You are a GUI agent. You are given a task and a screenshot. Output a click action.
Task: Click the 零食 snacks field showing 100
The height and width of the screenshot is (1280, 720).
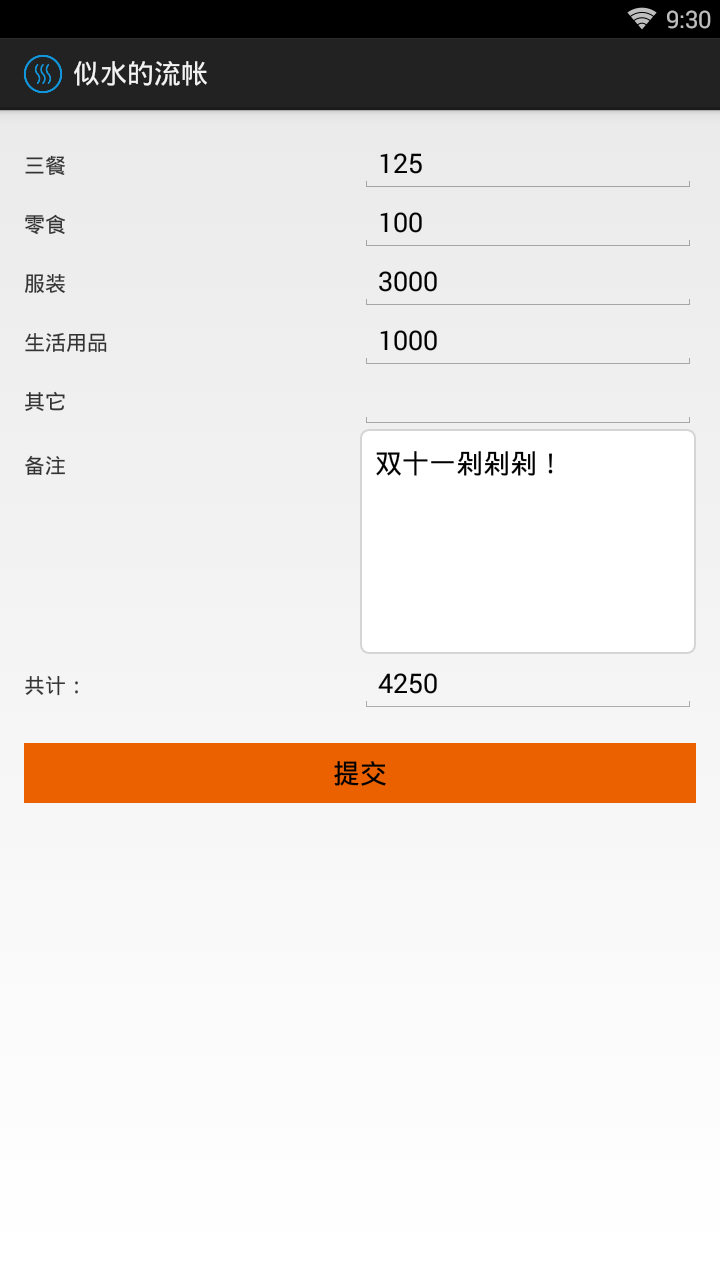pyautogui.click(x=527, y=224)
